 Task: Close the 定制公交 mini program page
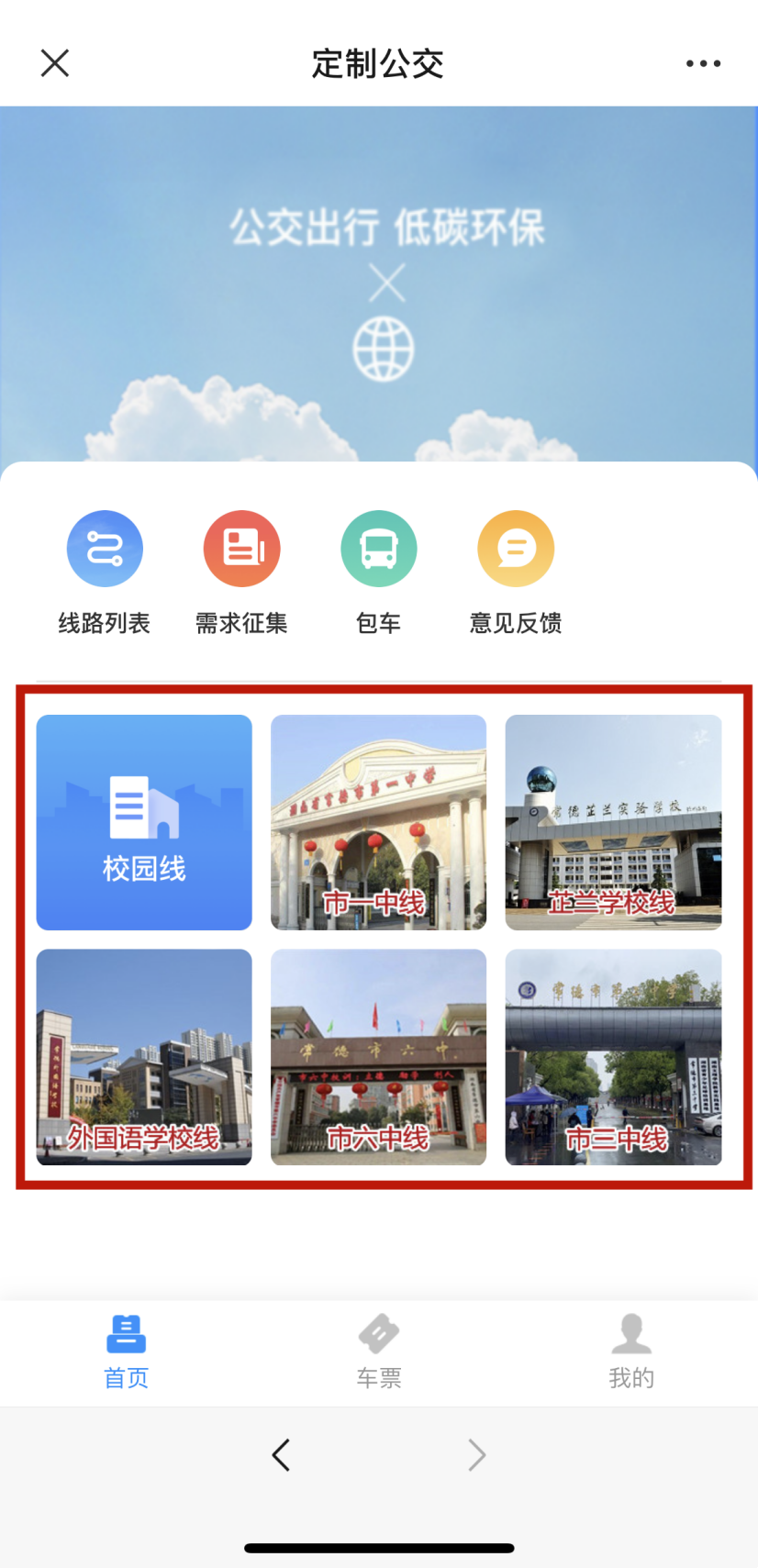(x=55, y=63)
